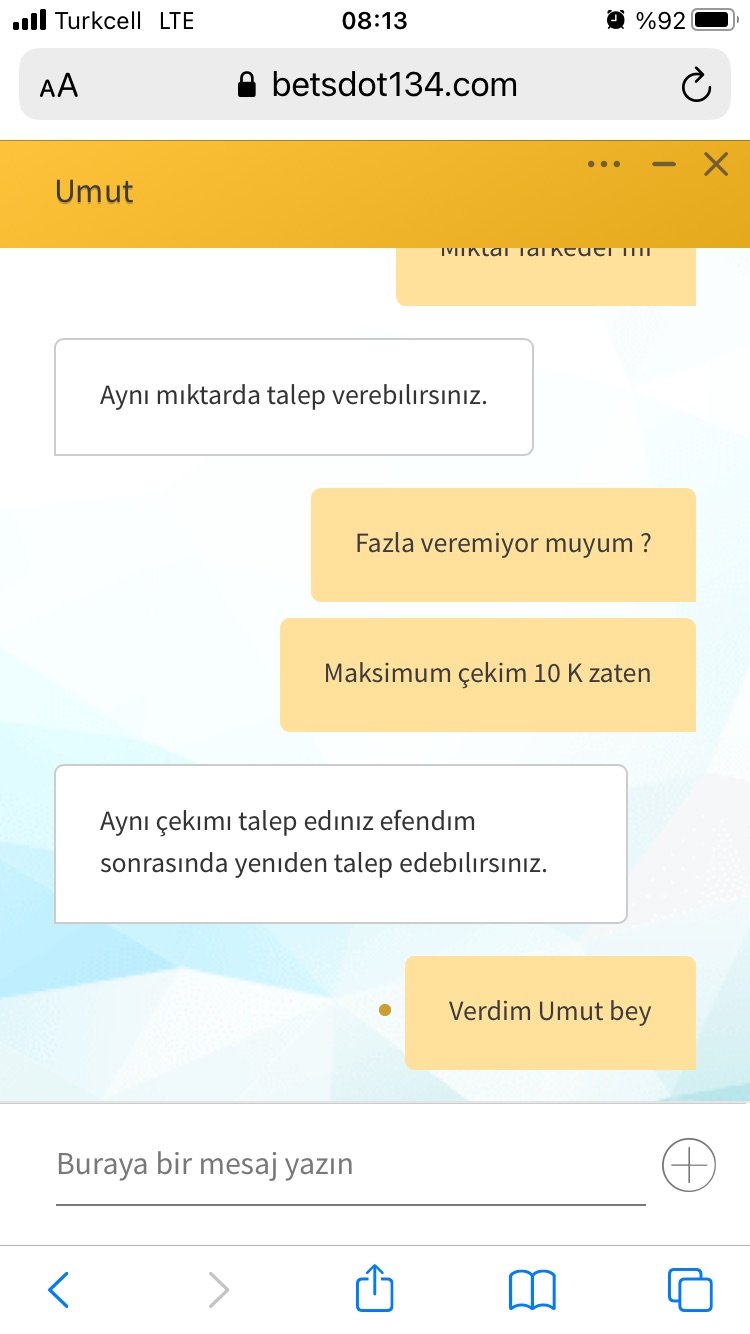The height and width of the screenshot is (1334, 750).
Task: Reload the betsdot134.com page
Action: coord(696,86)
